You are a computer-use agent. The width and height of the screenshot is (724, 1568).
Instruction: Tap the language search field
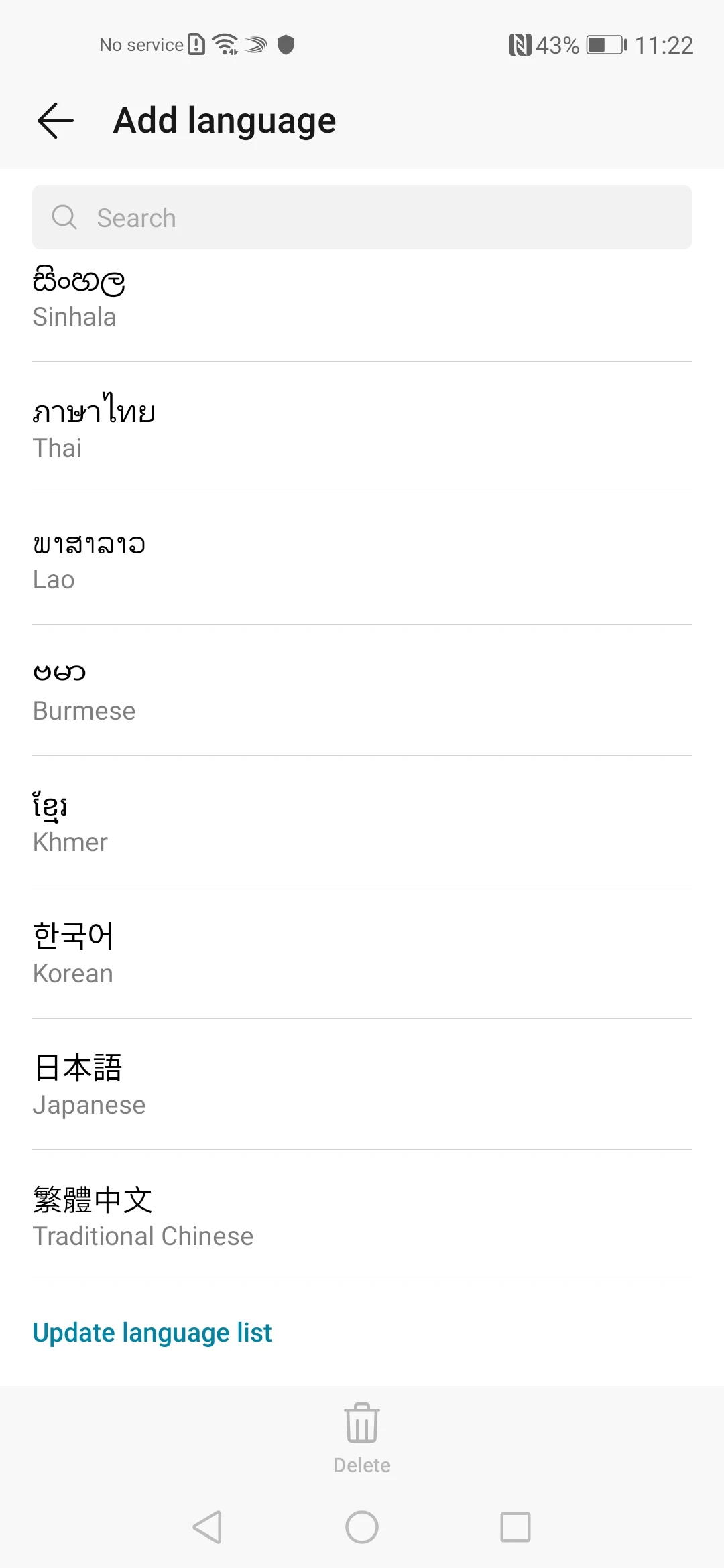point(362,217)
